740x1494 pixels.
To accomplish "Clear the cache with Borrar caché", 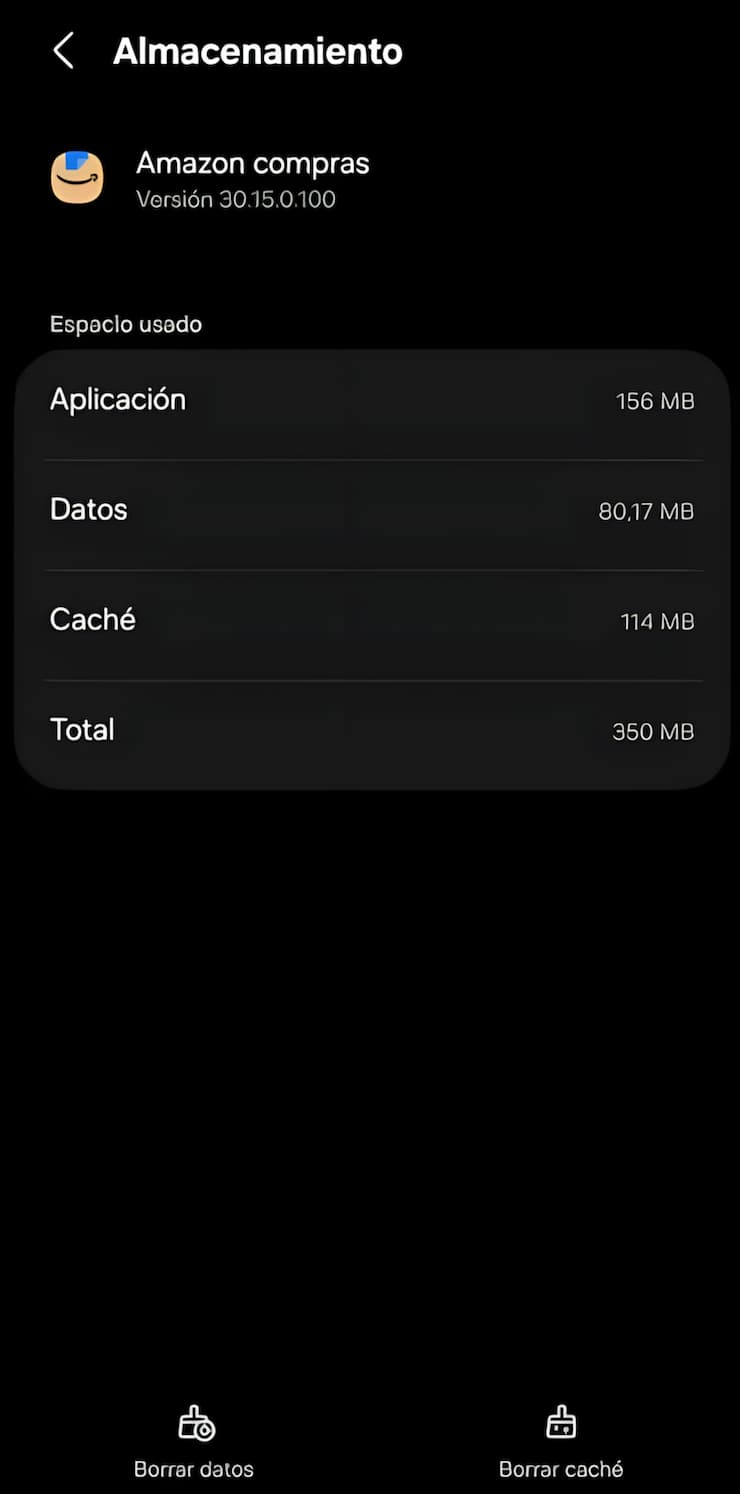I will tap(561, 1441).
